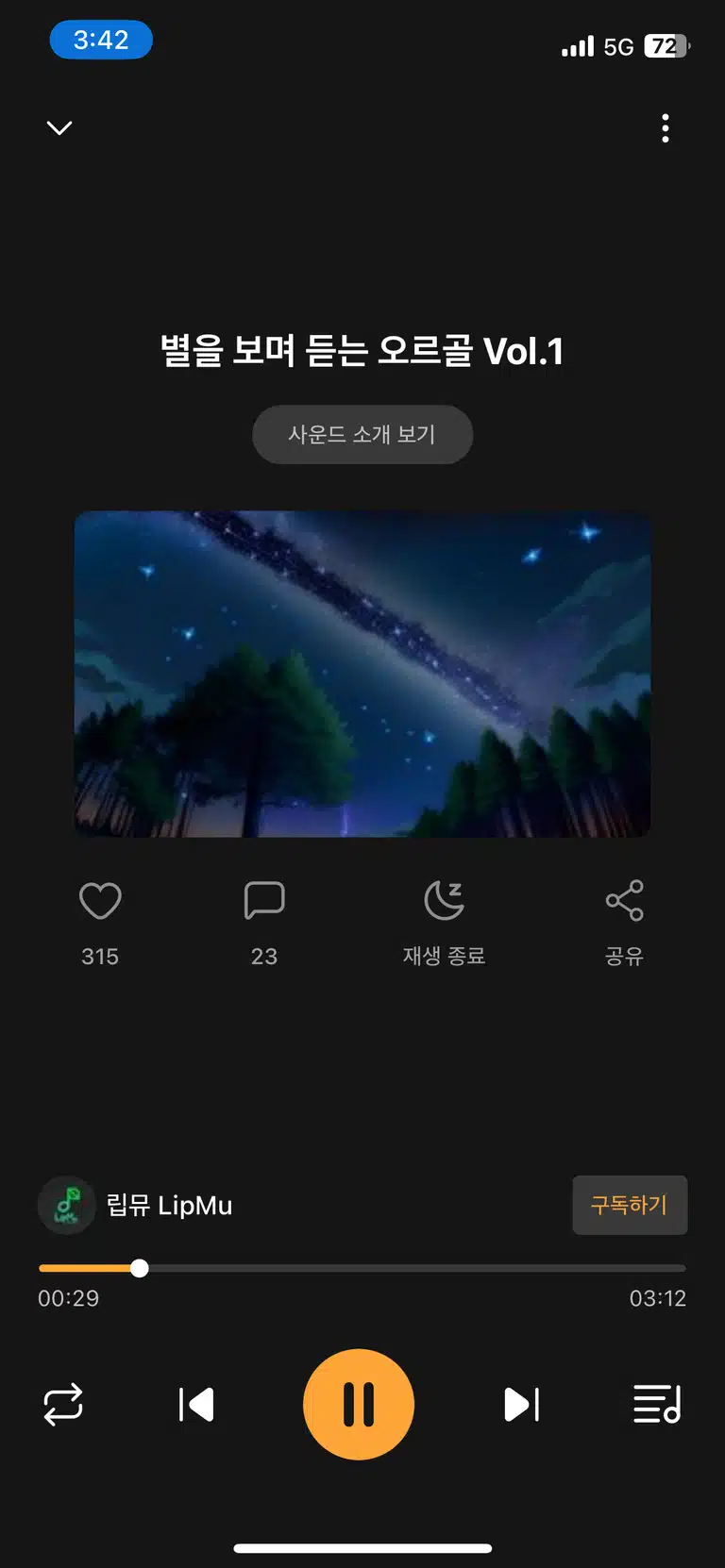The image size is (725, 1568).
Task: Open the playlist queue icon
Action: click(657, 1404)
